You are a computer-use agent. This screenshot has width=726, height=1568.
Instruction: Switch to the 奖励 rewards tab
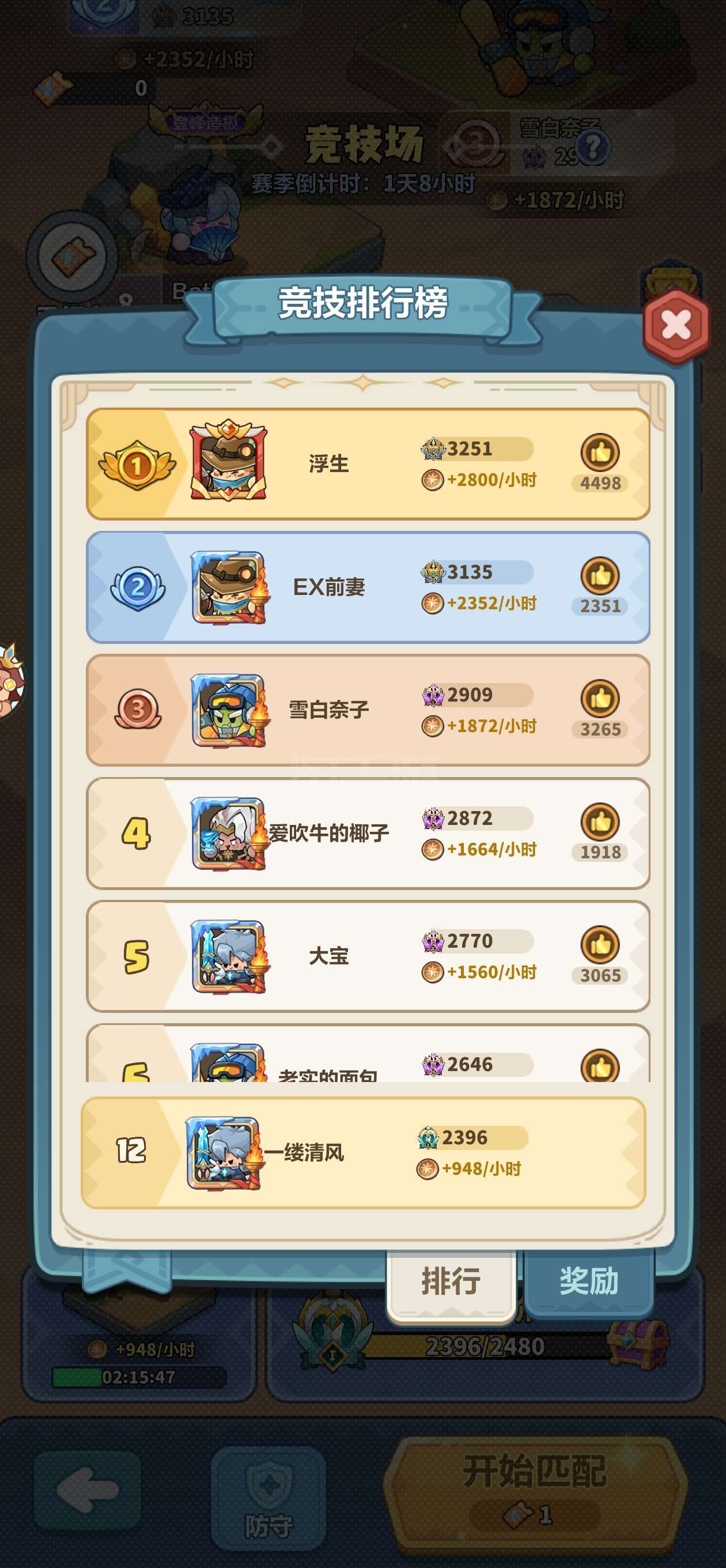tap(588, 1281)
